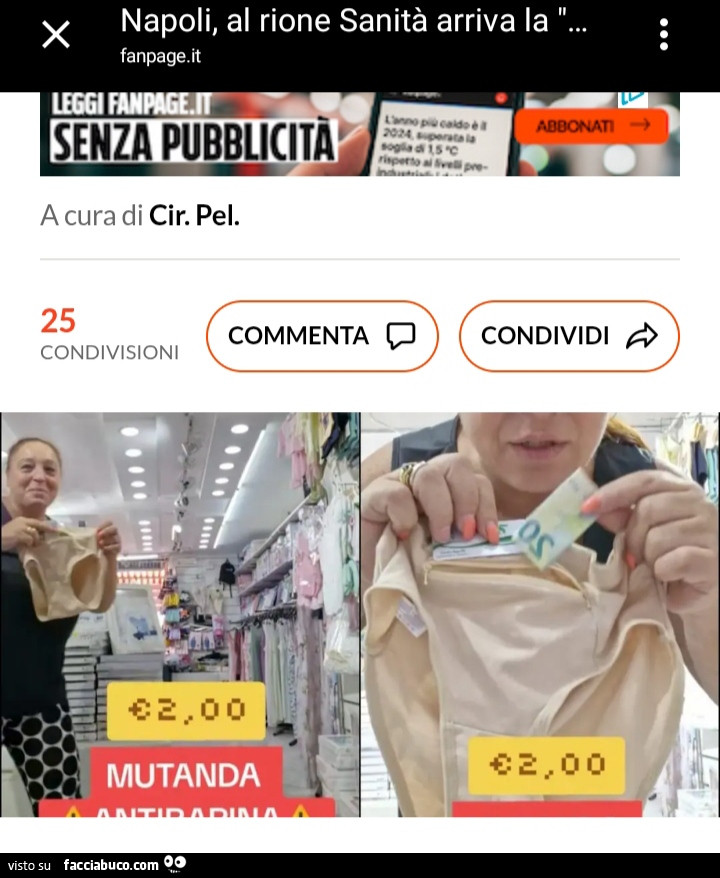Open author Cir. Pel. profile
720x878 pixels.
(x=194, y=214)
